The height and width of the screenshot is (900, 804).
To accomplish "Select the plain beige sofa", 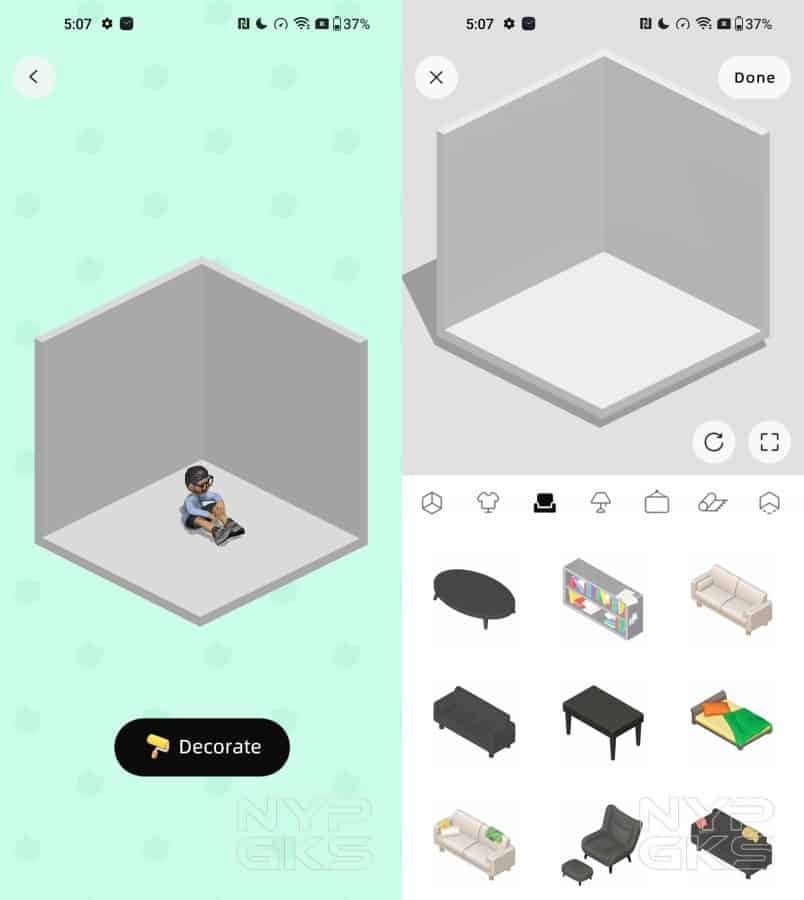I will click(x=732, y=598).
